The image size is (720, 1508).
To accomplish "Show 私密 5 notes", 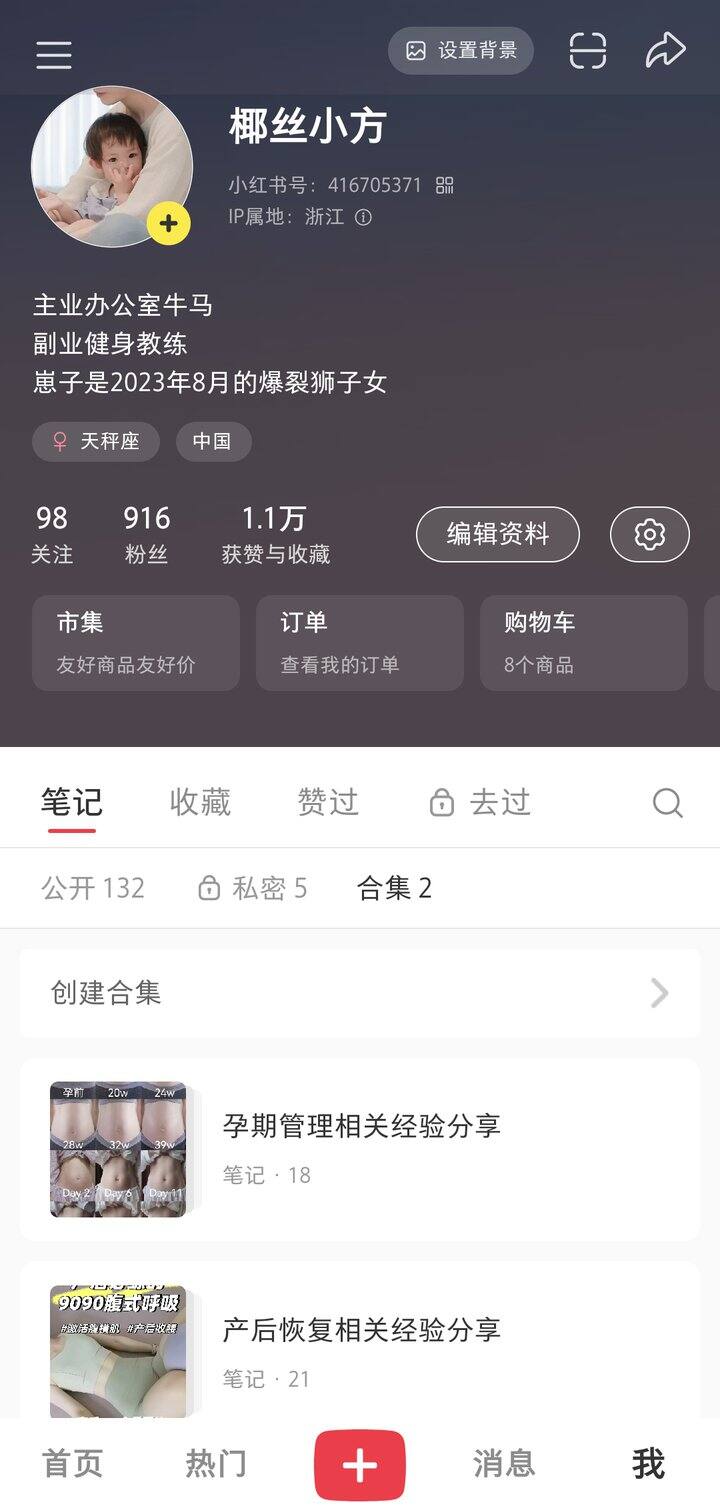I will (x=253, y=888).
